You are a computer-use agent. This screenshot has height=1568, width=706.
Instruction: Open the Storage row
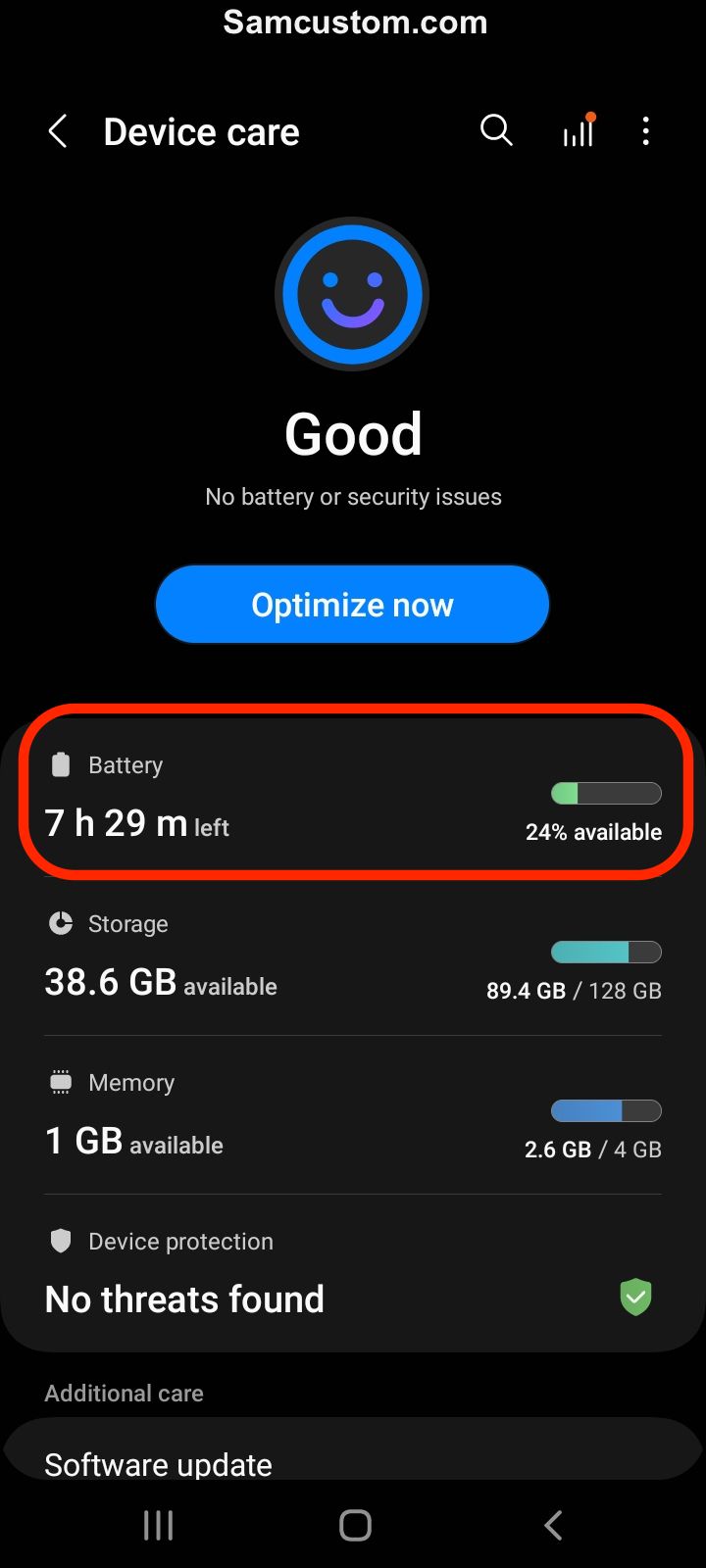click(x=353, y=956)
